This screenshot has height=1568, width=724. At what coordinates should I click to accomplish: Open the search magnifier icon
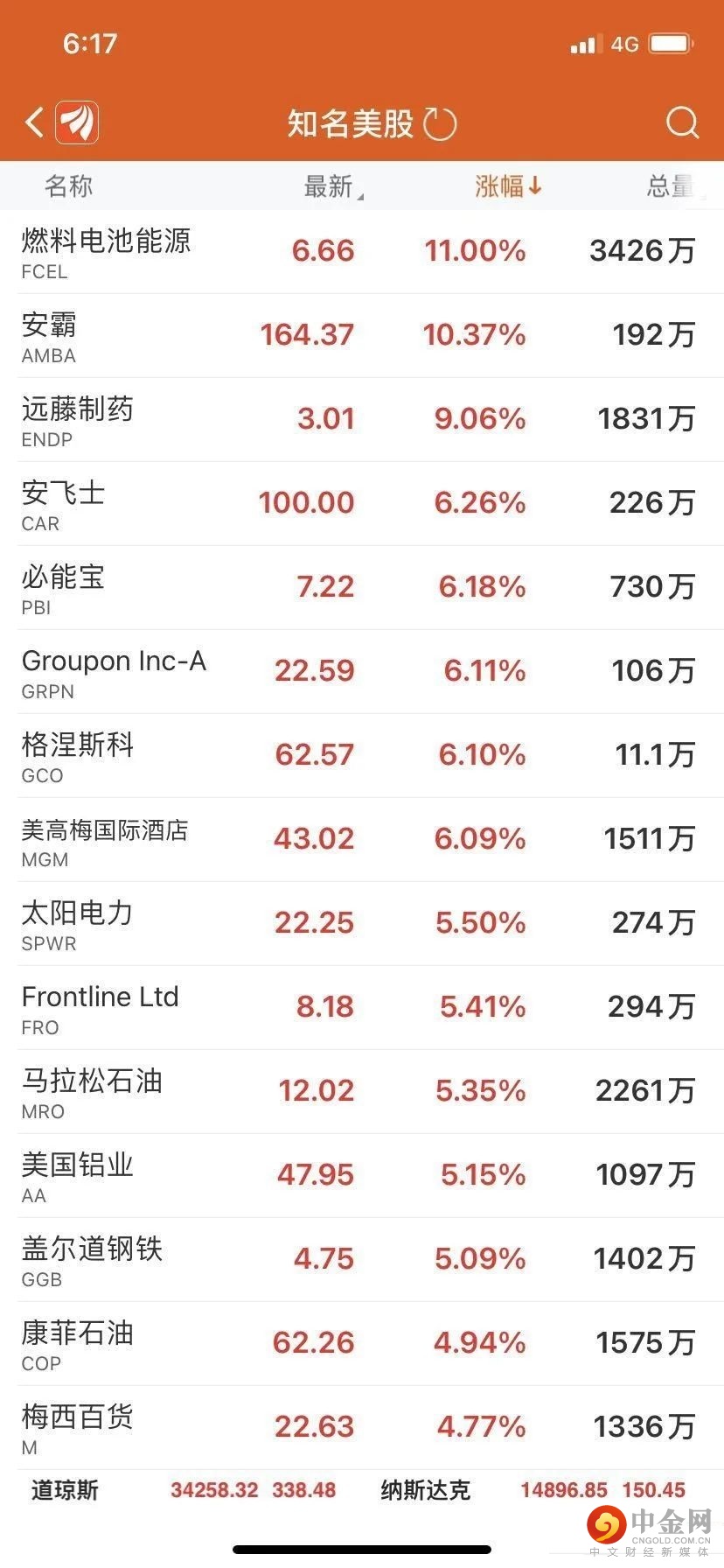point(682,123)
